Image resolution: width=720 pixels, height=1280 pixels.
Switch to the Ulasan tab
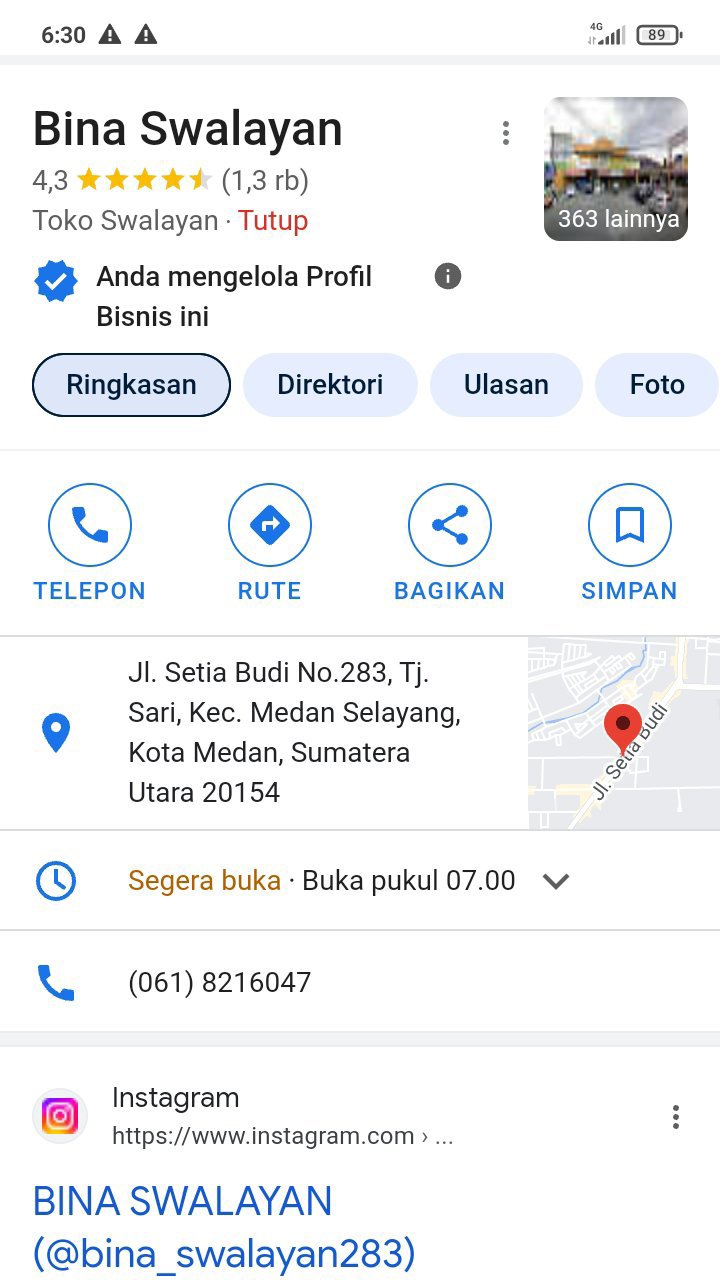click(x=506, y=385)
